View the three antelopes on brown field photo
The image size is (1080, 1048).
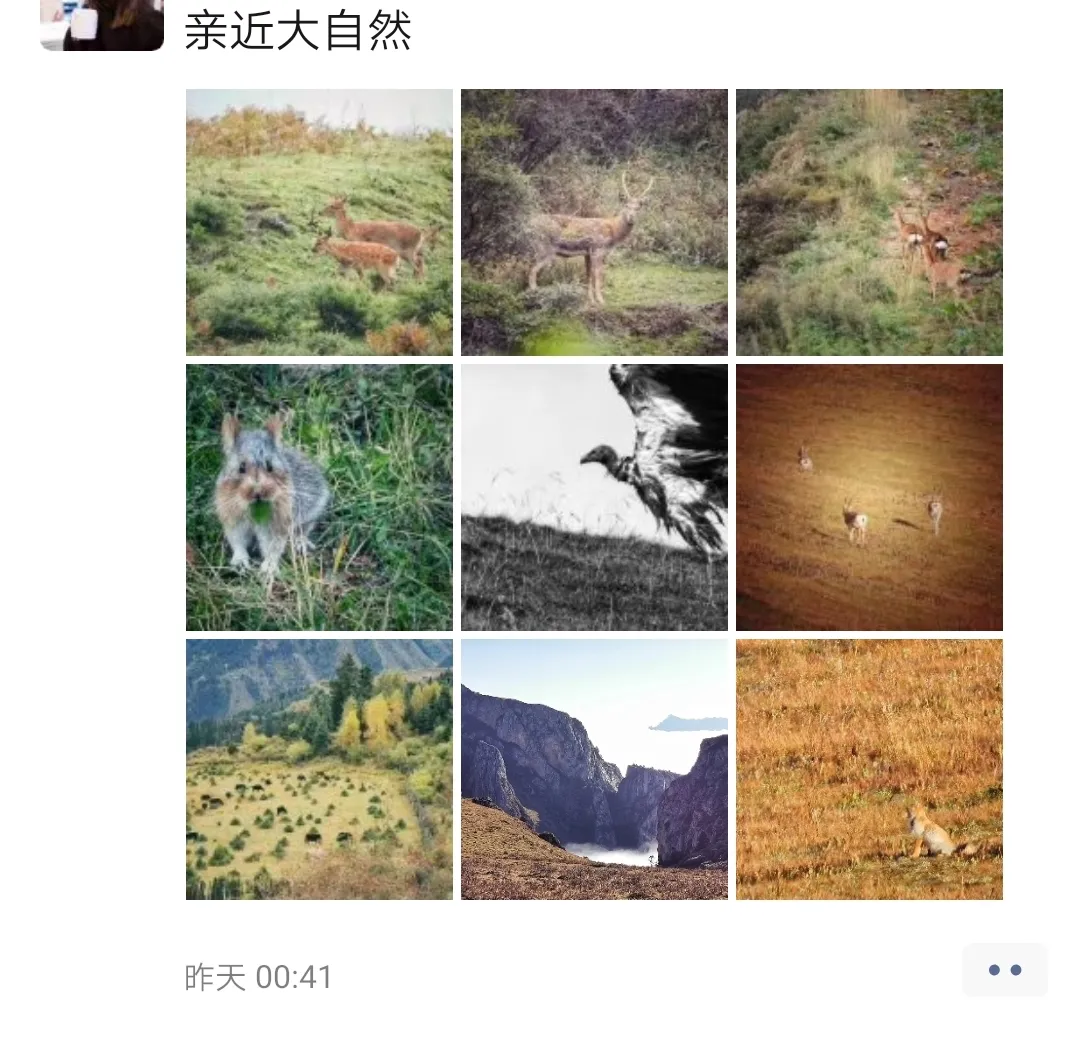[869, 497]
